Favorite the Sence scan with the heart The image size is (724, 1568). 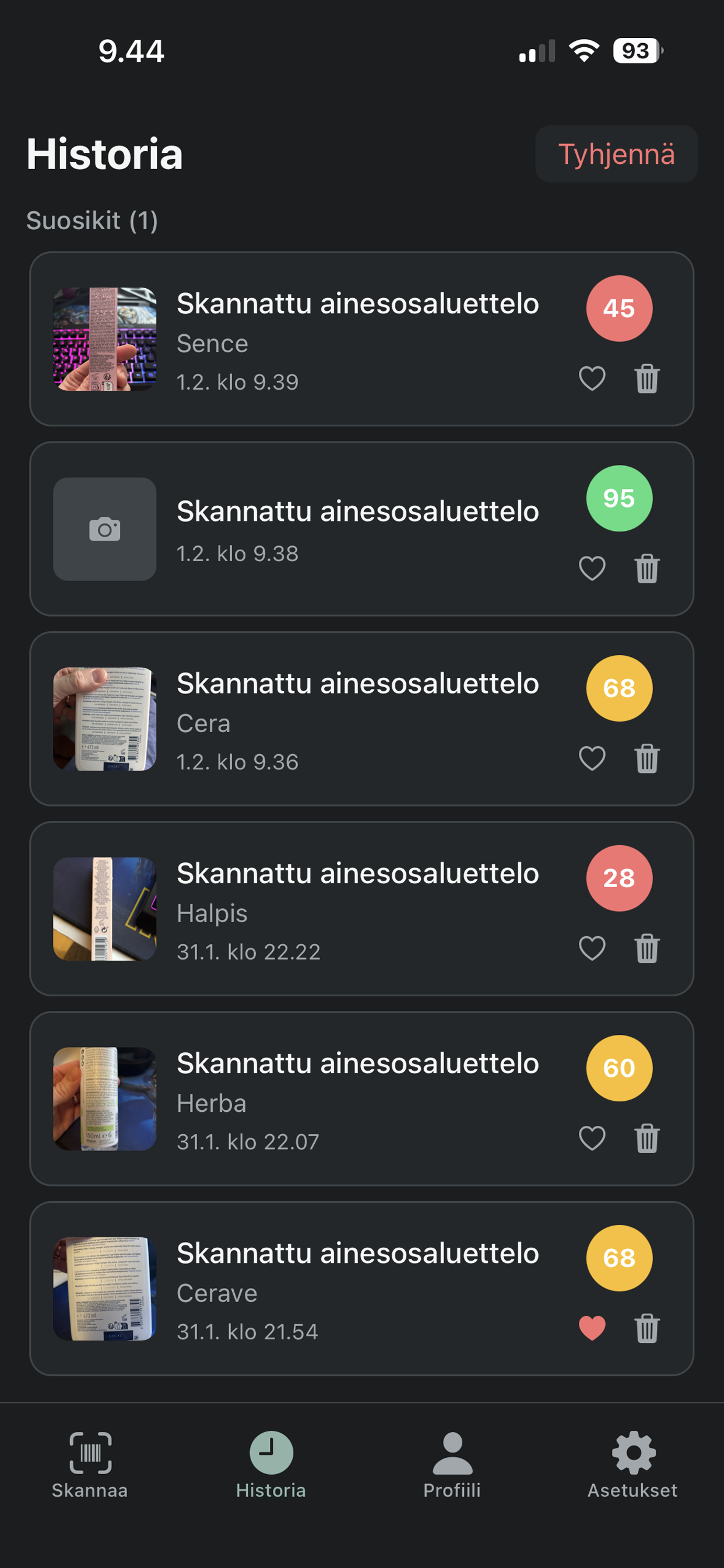tap(593, 379)
